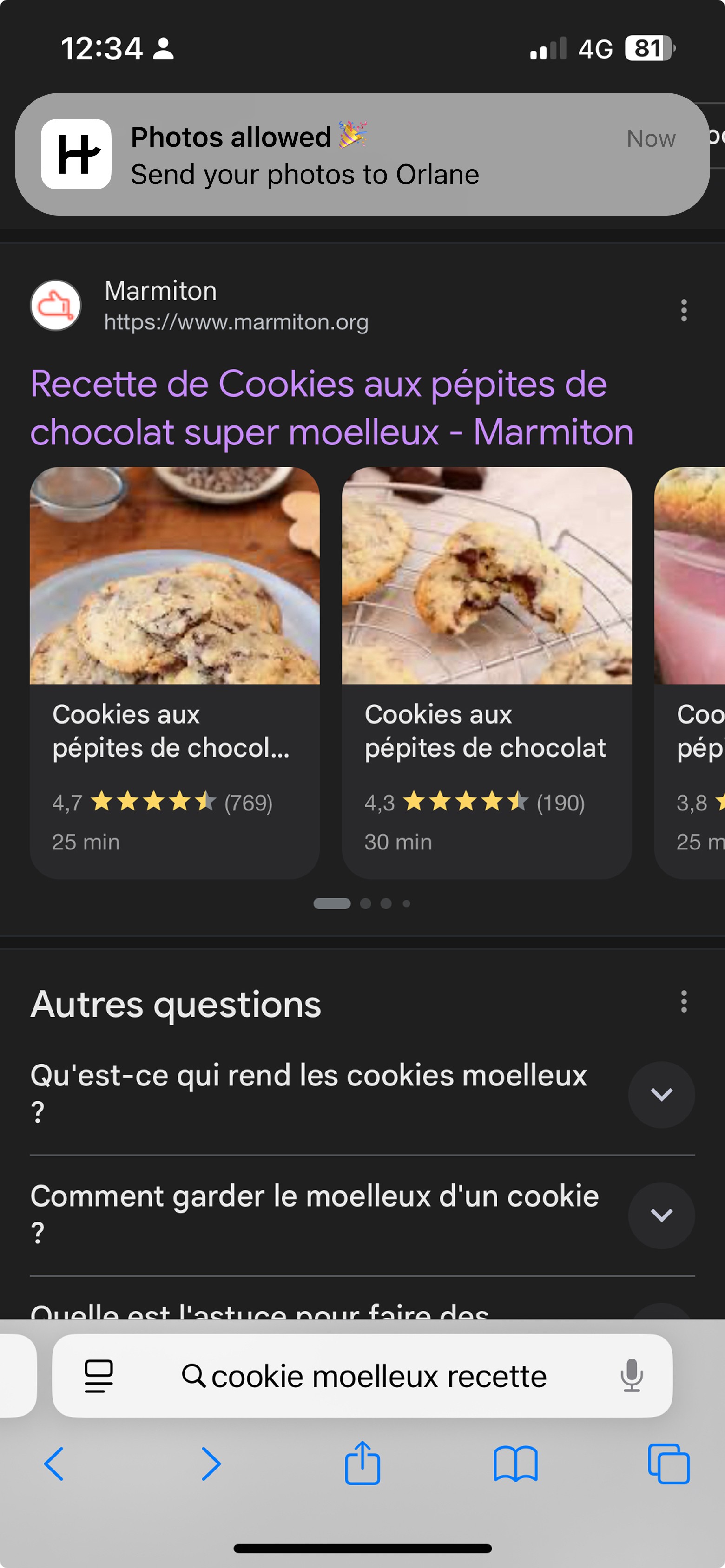Open the Photos allowed notification banner
Image resolution: width=725 pixels, height=1568 pixels.
[362, 154]
